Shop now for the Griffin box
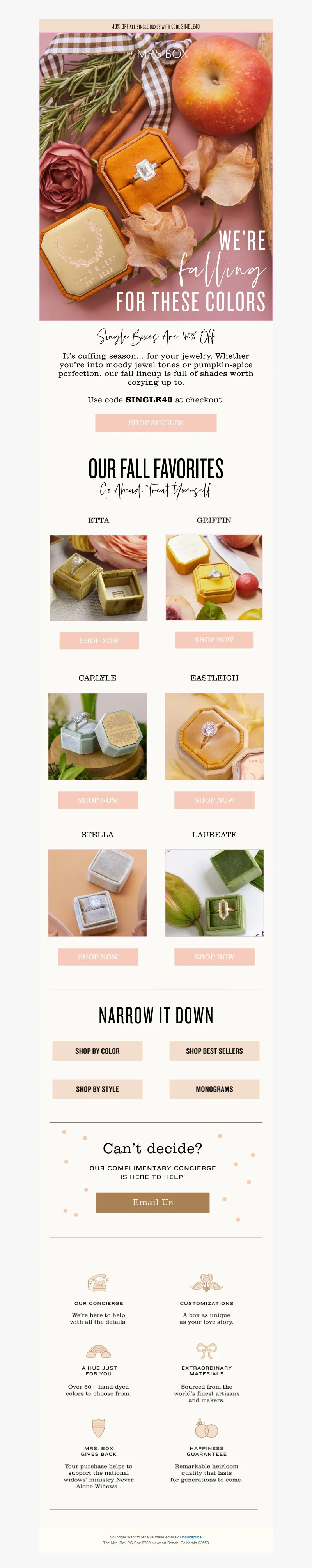312x1568 pixels. click(x=214, y=639)
